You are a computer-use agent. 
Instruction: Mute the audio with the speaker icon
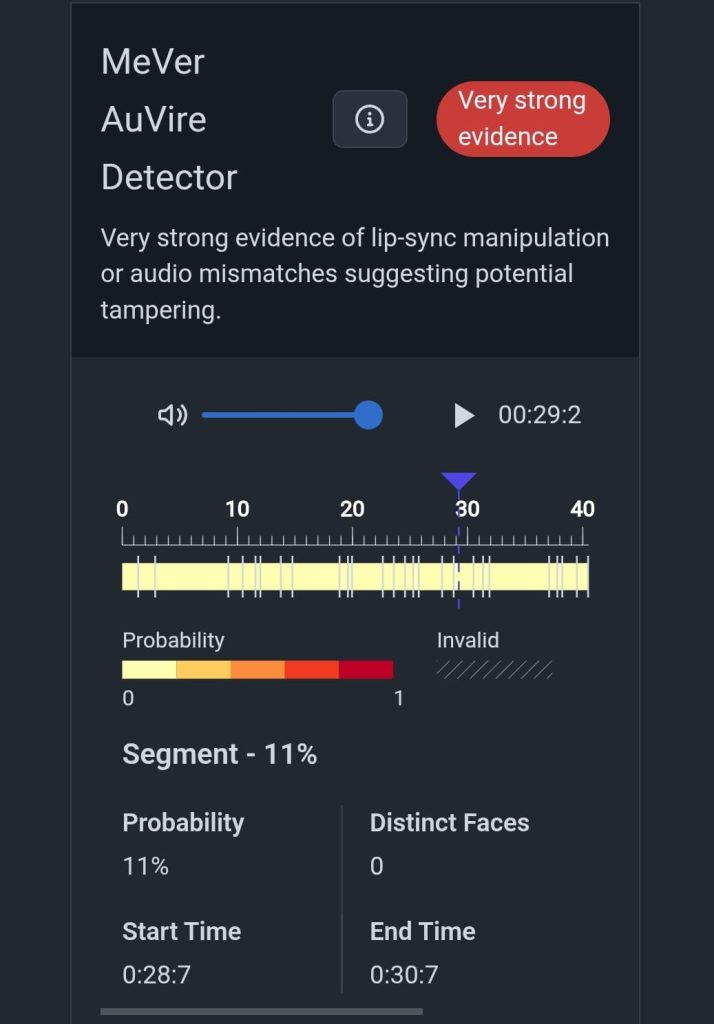coord(172,415)
